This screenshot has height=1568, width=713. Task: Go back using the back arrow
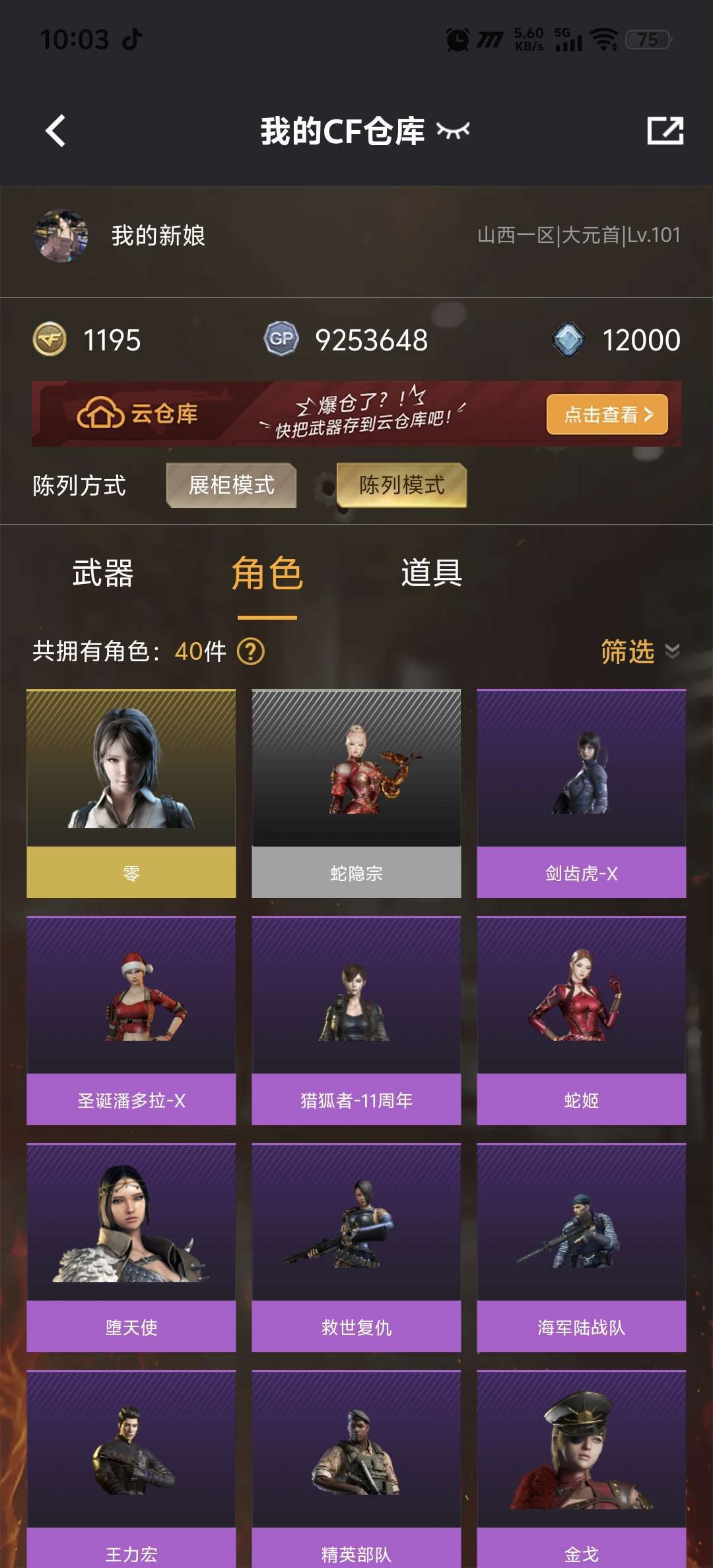point(56,131)
